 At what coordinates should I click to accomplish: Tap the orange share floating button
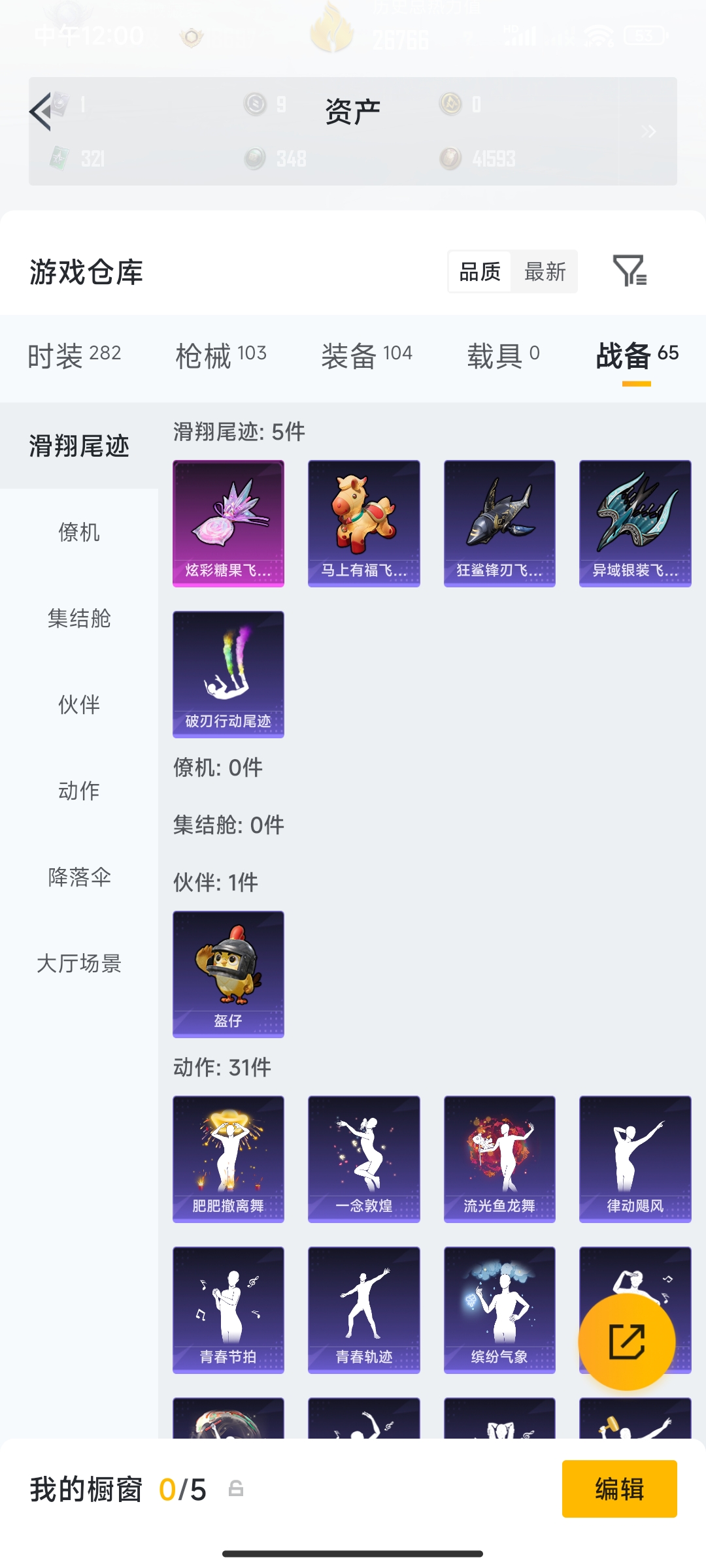click(x=626, y=1341)
